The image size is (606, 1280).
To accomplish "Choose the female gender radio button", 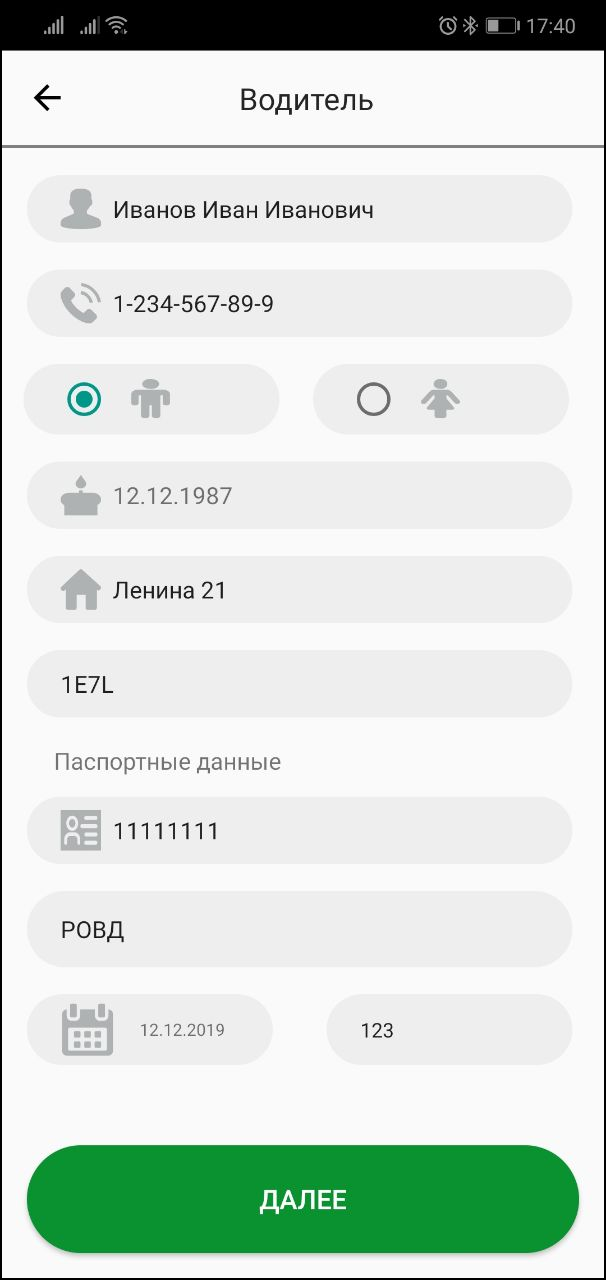I will coord(373,400).
